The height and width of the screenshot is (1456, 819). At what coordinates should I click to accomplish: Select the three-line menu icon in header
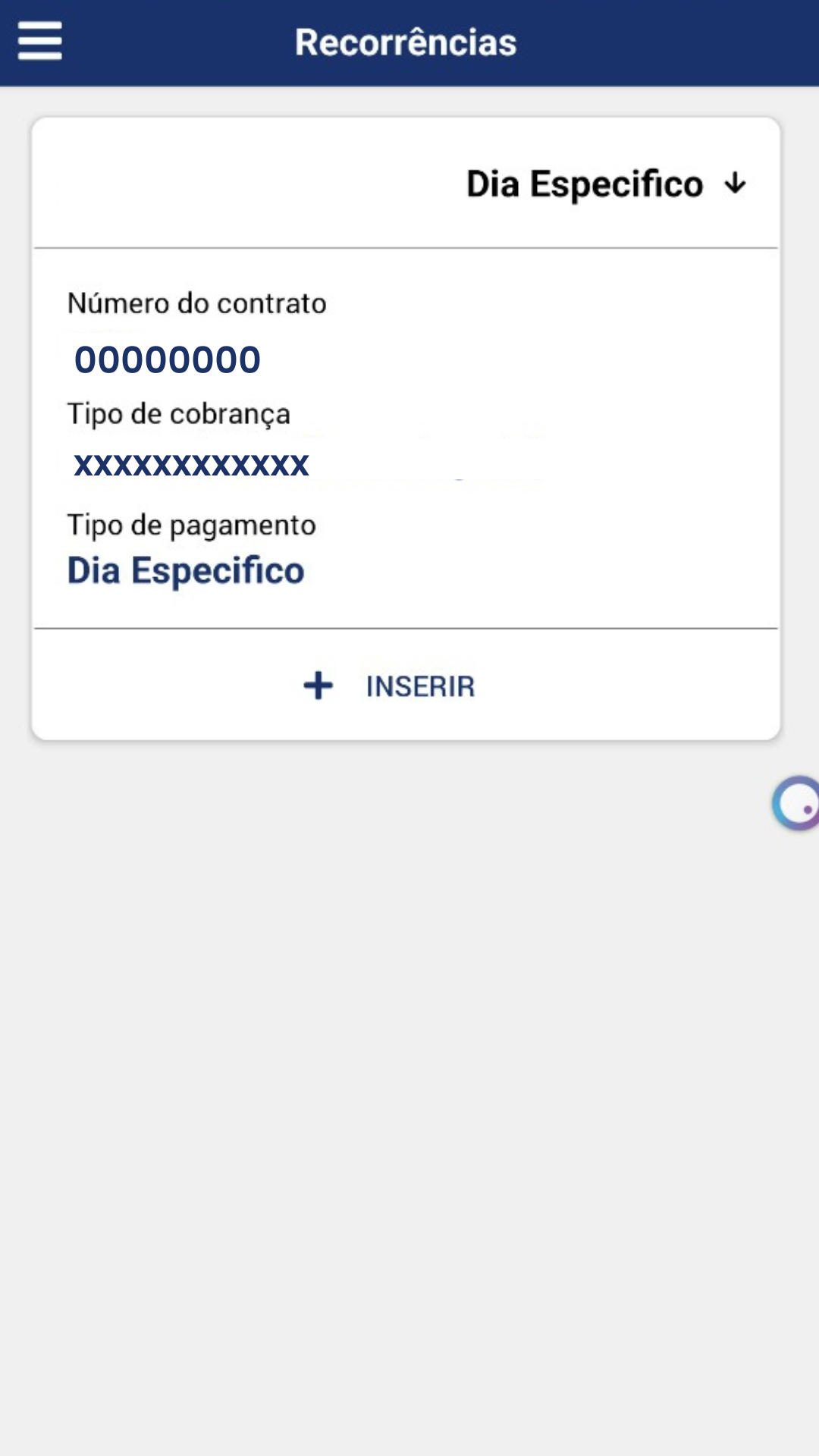click(39, 42)
